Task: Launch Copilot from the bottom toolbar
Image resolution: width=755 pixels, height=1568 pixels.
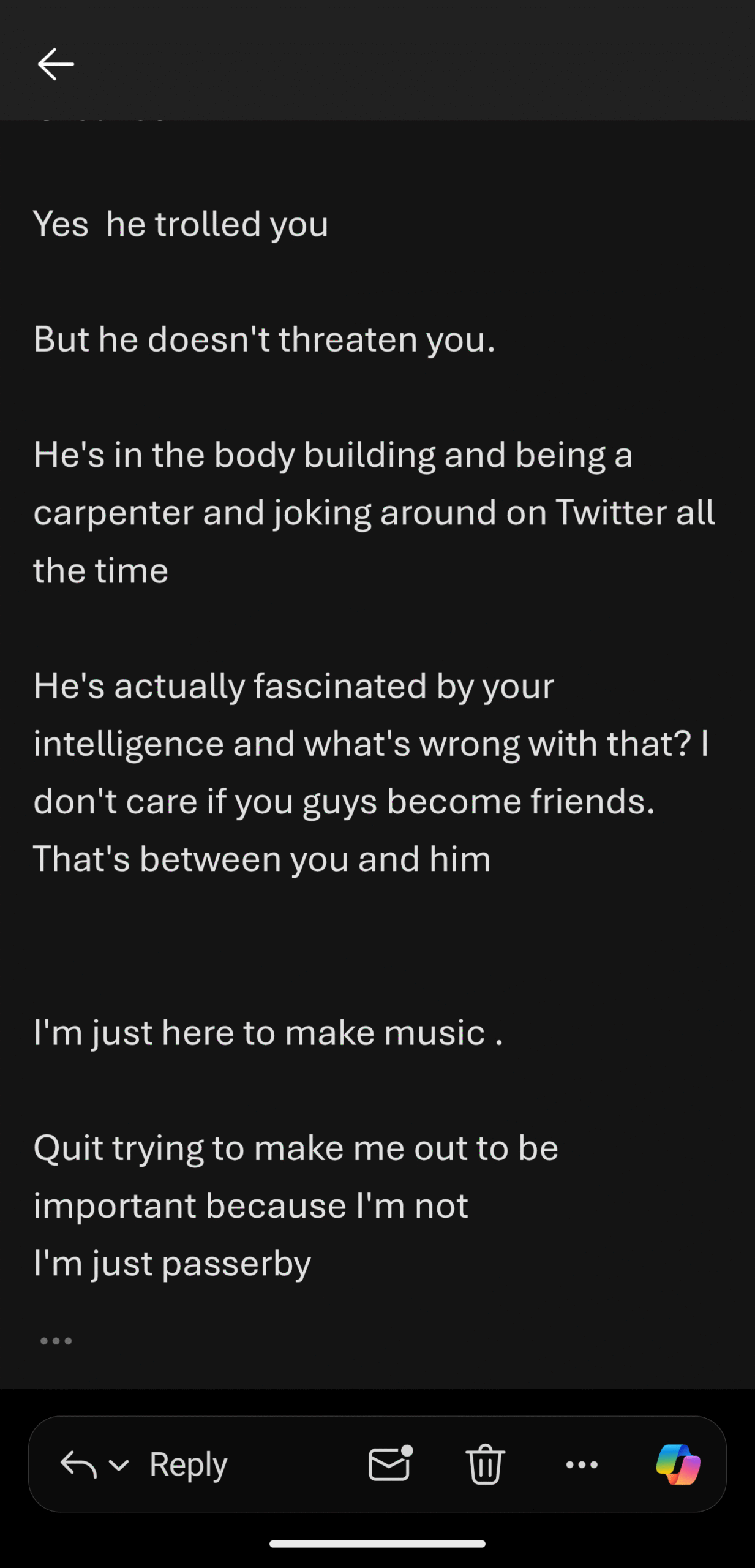Action: [678, 1464]
